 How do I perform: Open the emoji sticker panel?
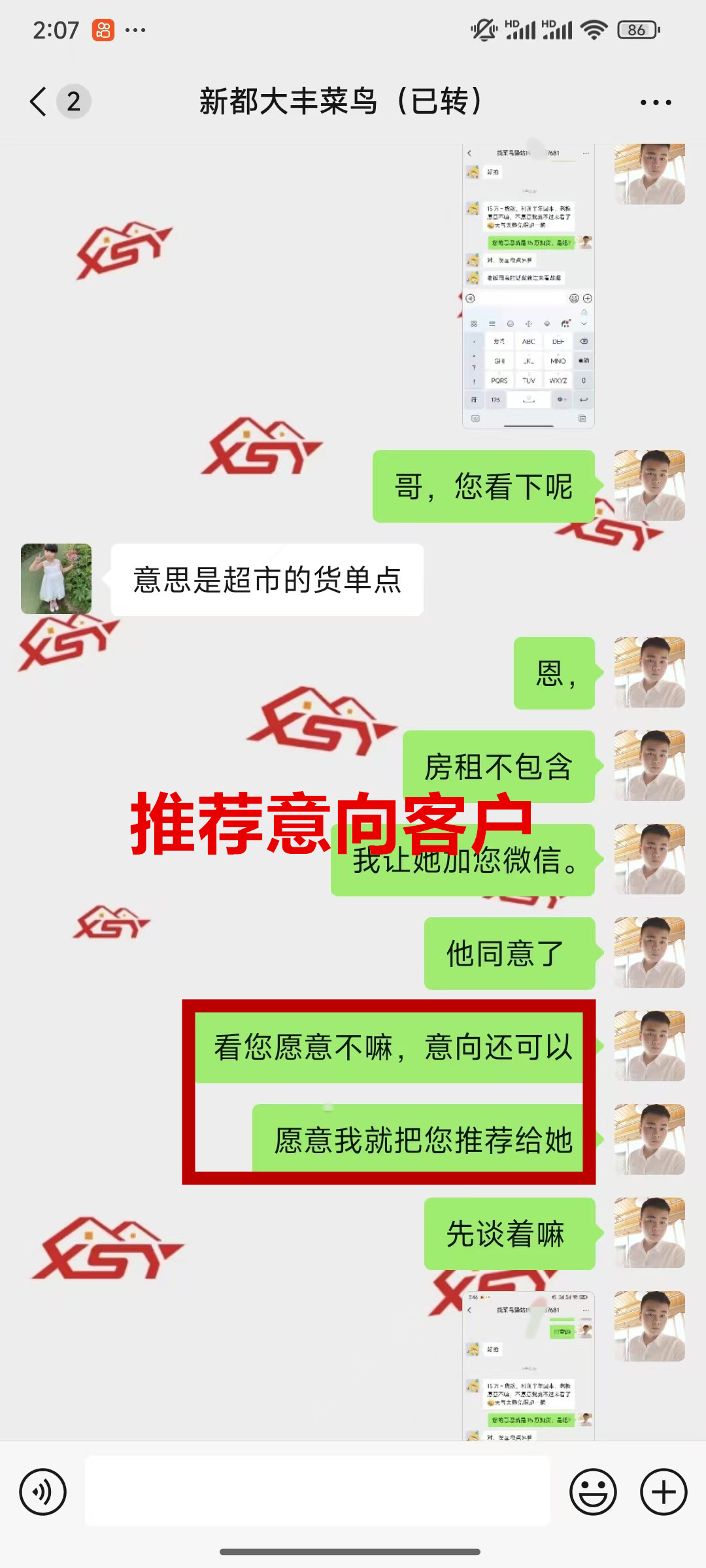point(593,1492)
